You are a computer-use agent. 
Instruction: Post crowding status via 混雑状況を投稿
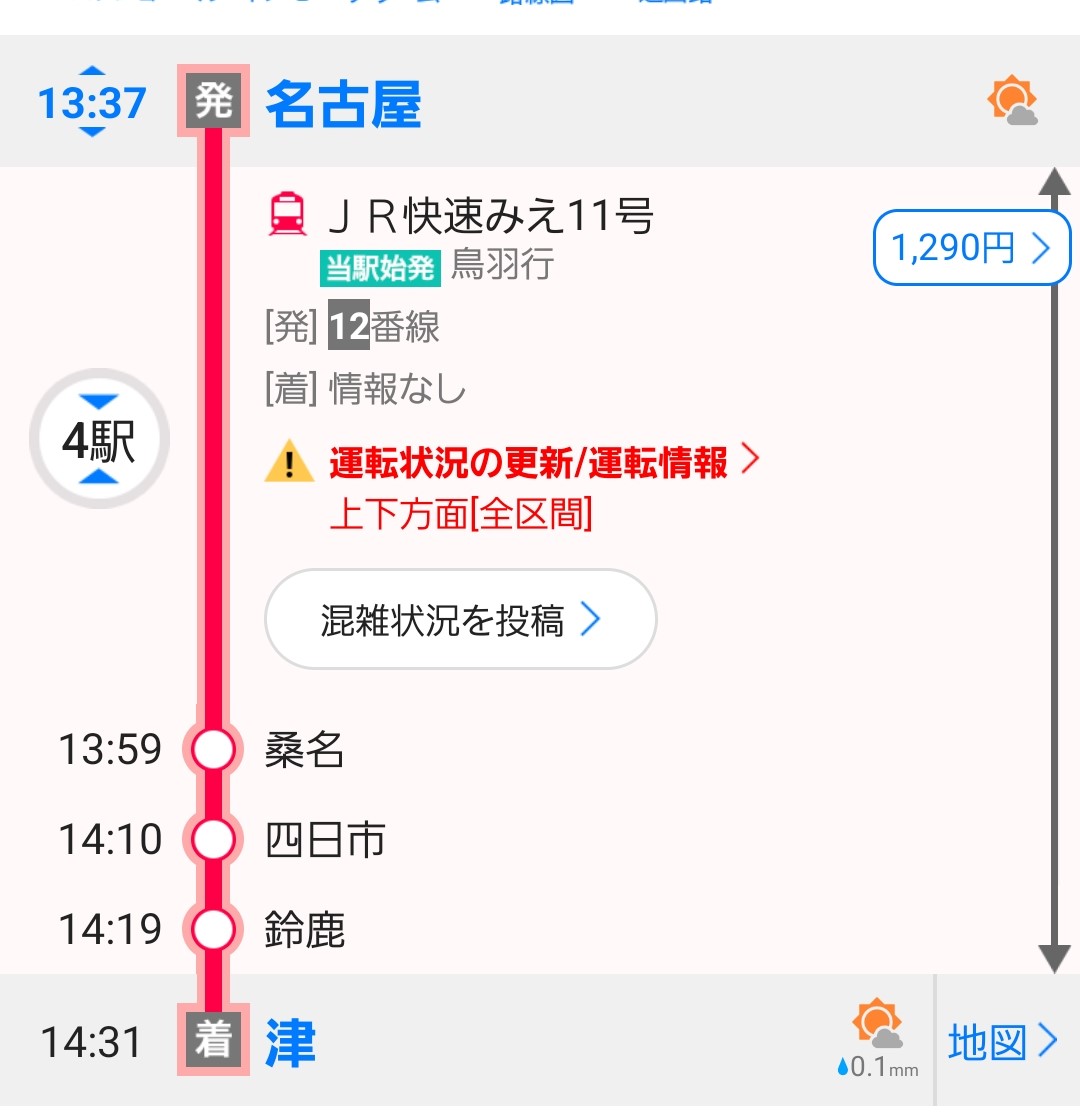[460, 620]
